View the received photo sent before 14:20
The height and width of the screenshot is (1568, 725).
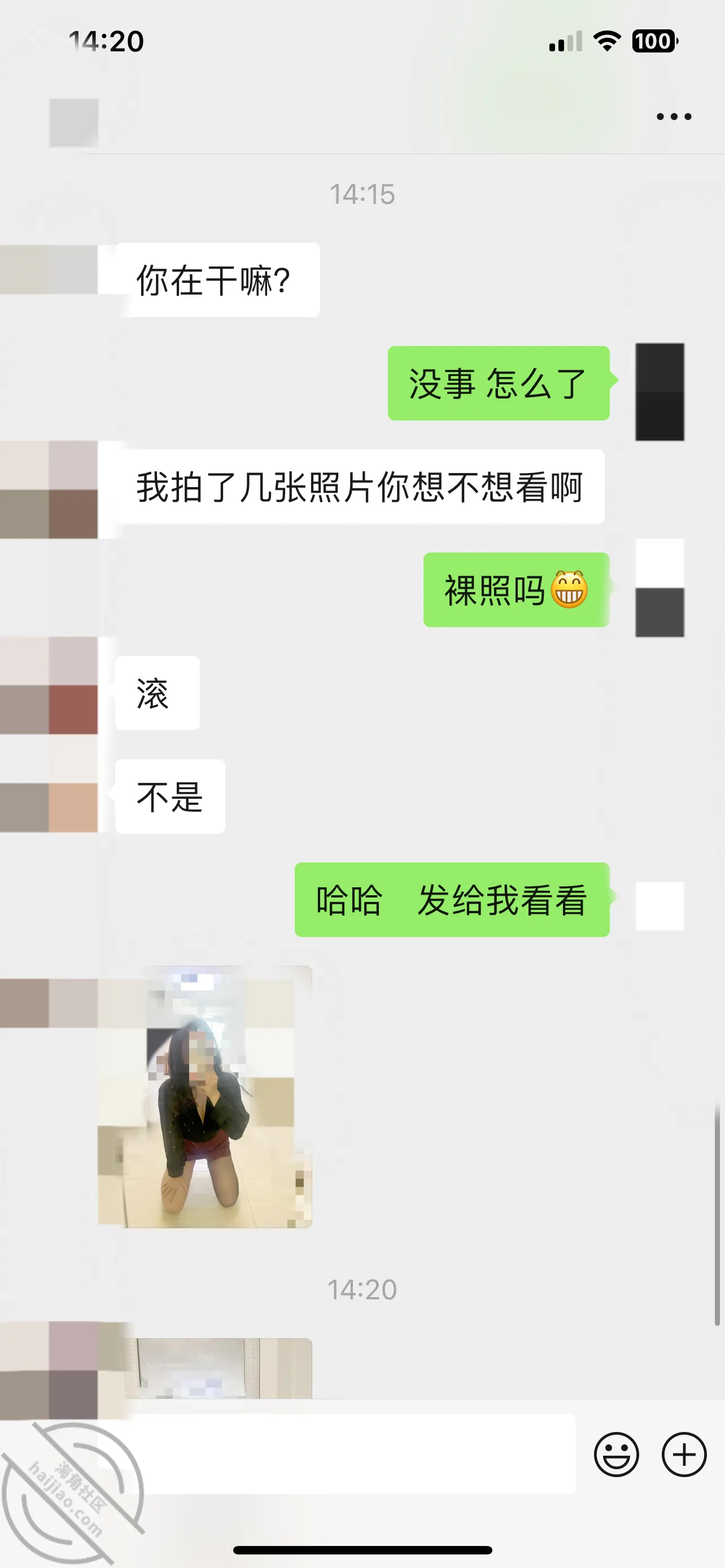pyautogui.click(x=205, y=1096)
